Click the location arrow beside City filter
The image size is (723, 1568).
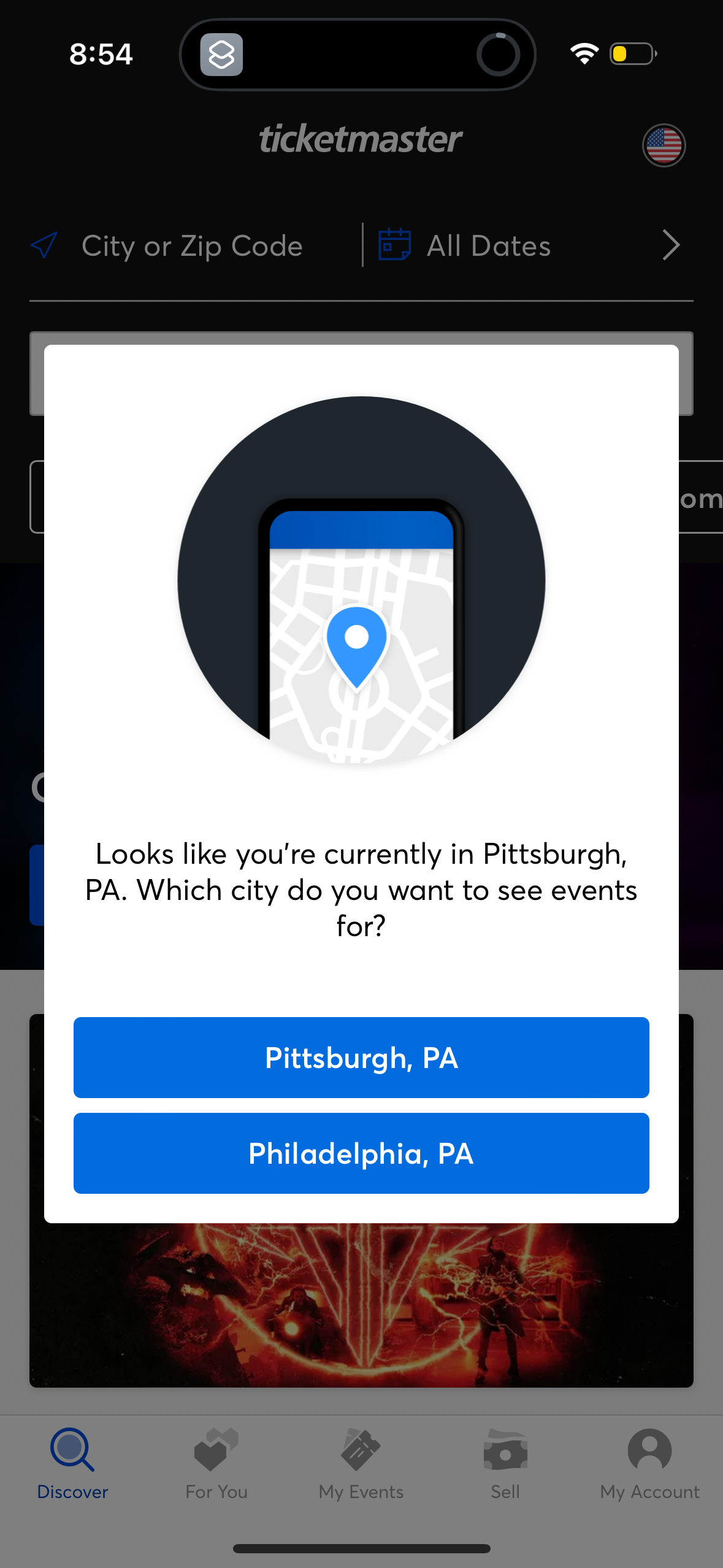click(42, 245)
